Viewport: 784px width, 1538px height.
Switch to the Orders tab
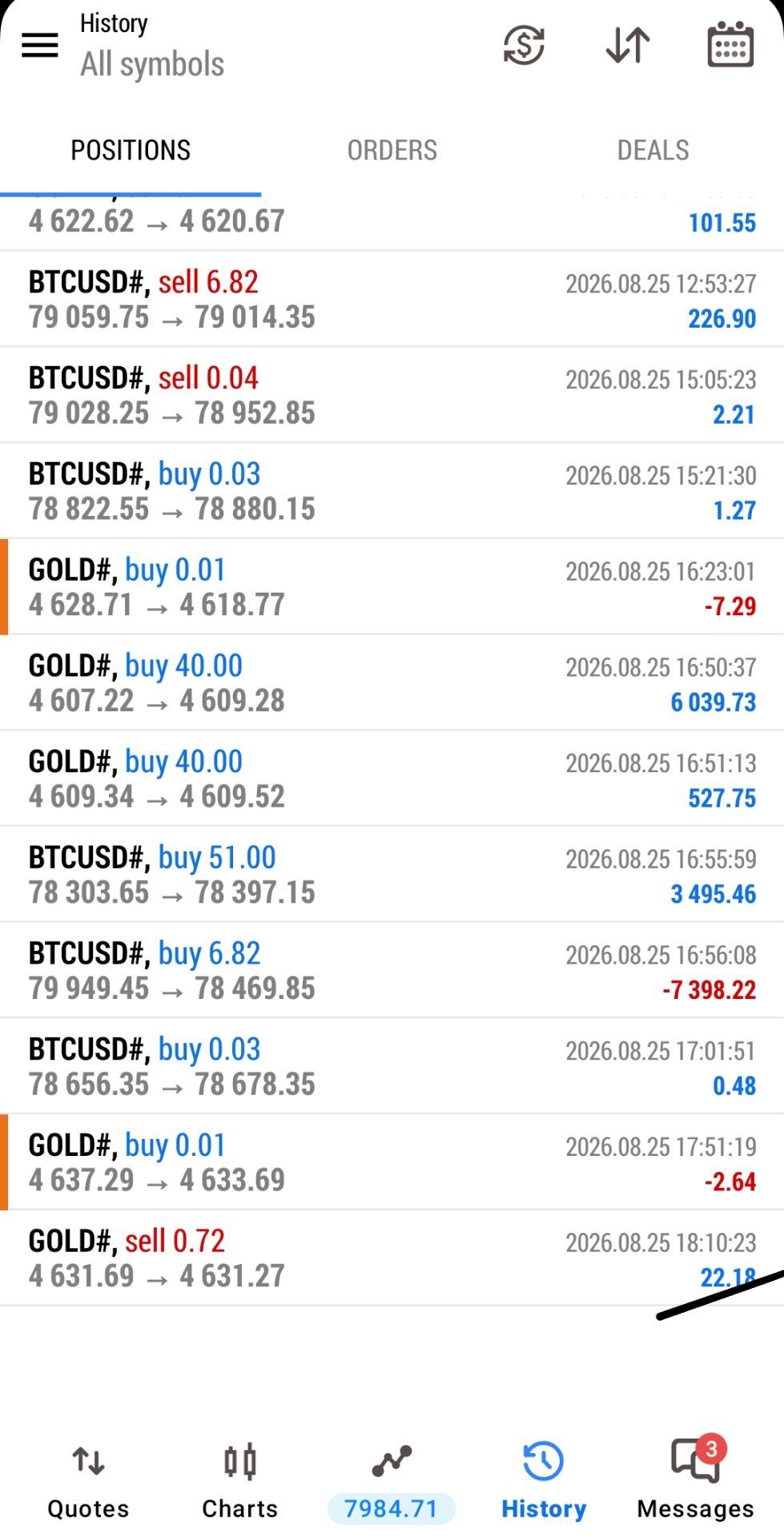point(392,150)
